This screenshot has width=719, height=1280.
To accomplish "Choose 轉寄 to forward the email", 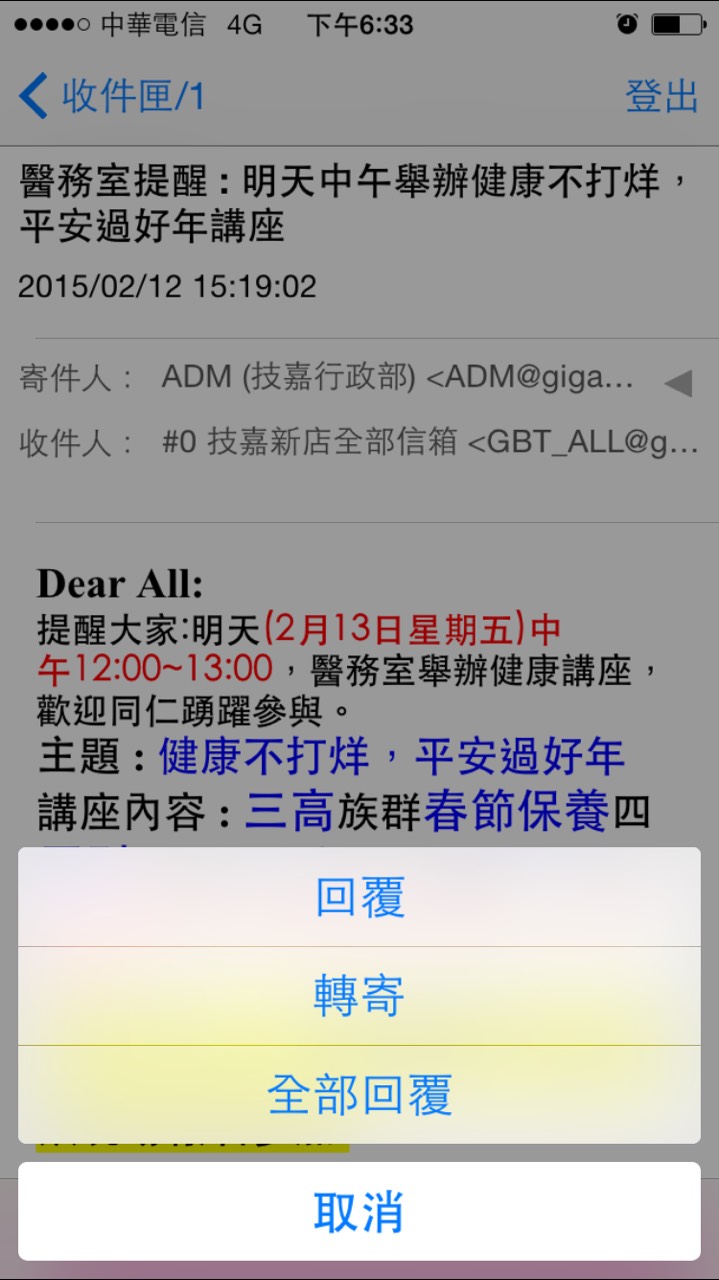I will (x=359, y=996).
